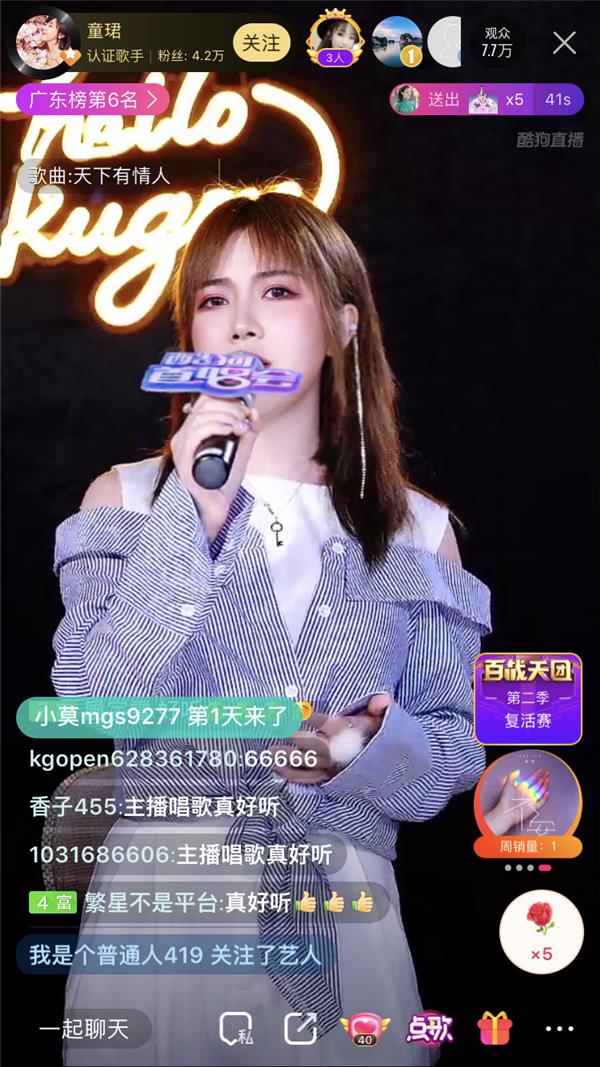
Task: Open the 观众 7.7万 audience list
Action: (496, 42)
